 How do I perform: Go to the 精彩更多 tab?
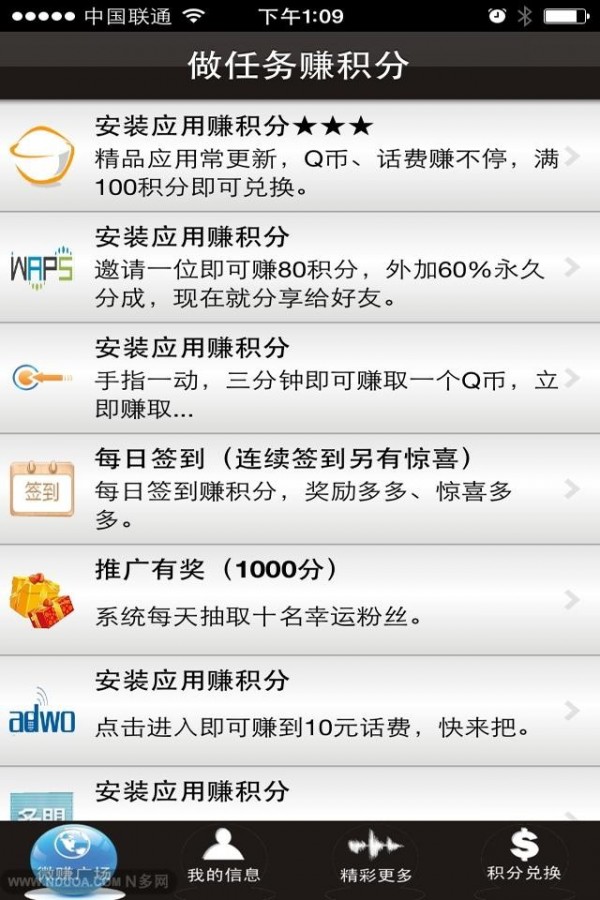(375, 858)
